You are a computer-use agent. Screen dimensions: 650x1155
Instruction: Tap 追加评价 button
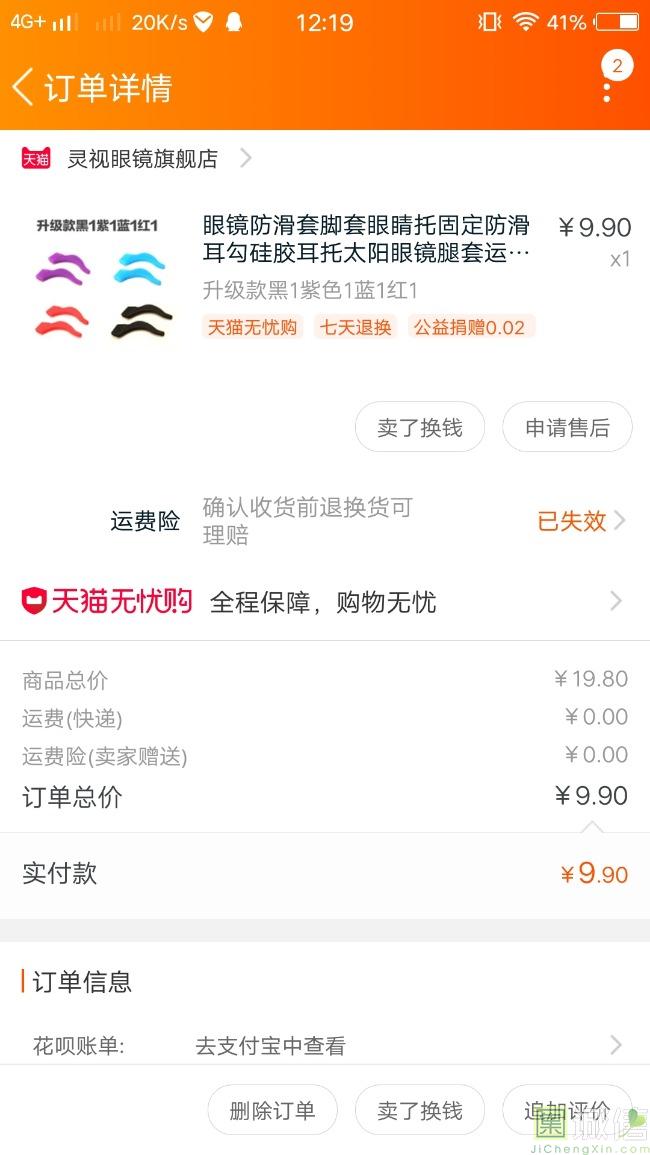coord(567,1110)
